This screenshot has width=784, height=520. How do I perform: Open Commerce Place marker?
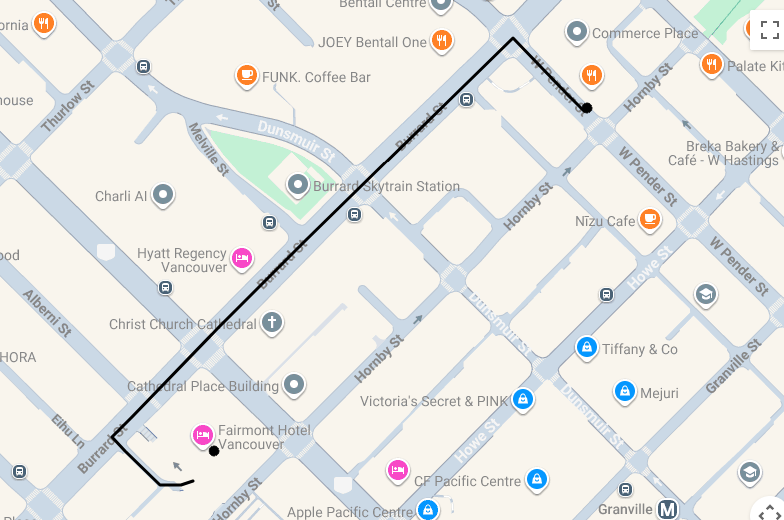[576, 32]
